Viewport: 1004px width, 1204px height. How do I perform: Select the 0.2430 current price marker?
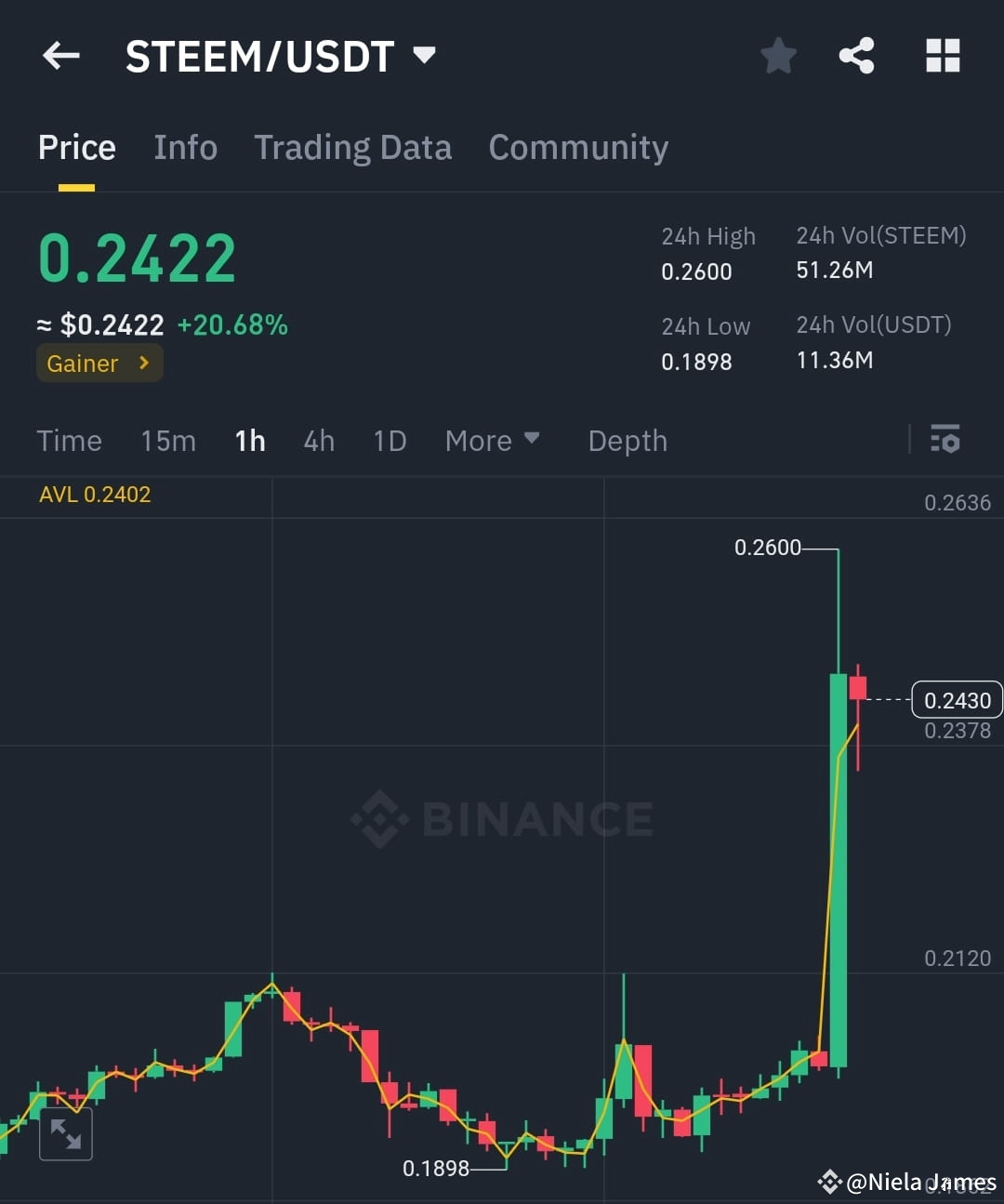pyautogui.click(x=957, y=699)
